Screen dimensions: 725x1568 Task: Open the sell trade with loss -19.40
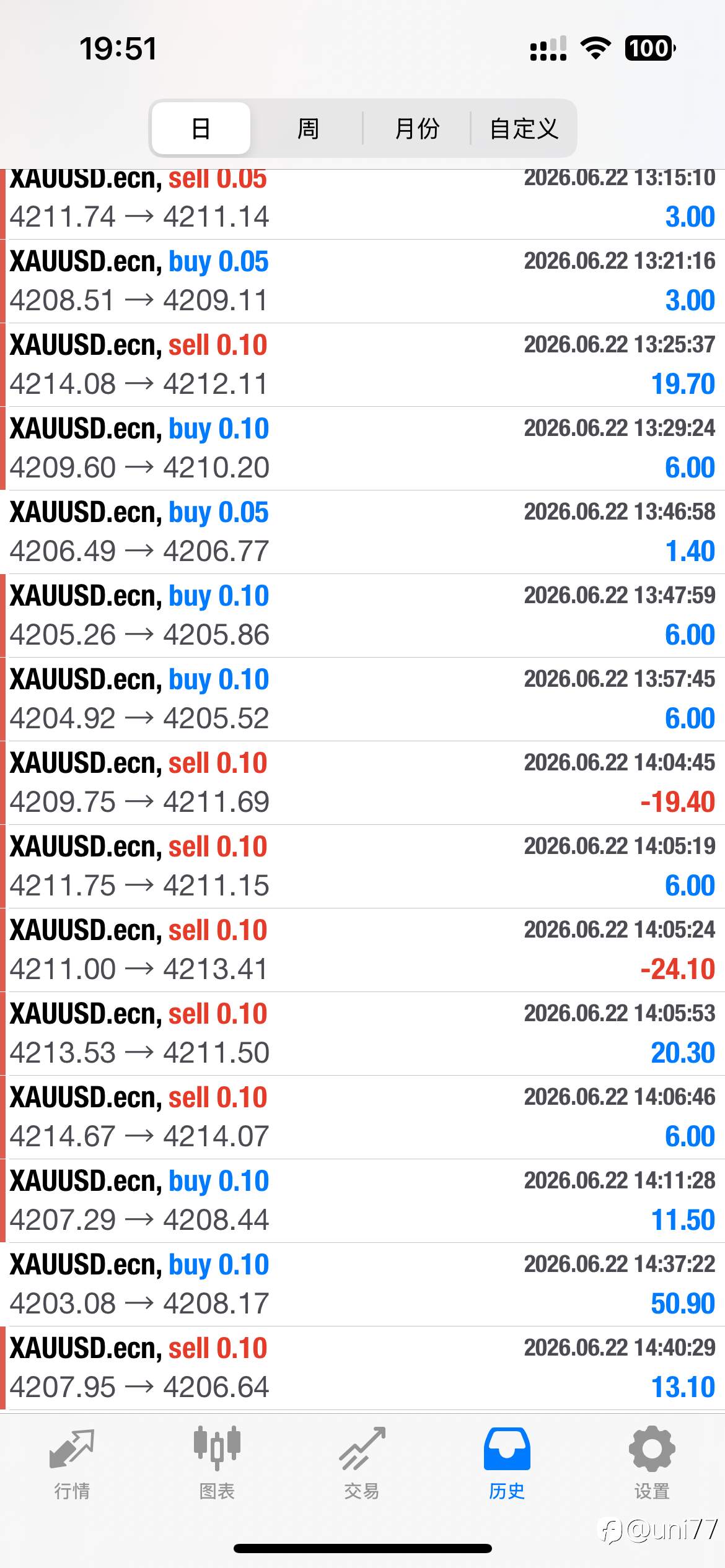(x=362, y=783)
